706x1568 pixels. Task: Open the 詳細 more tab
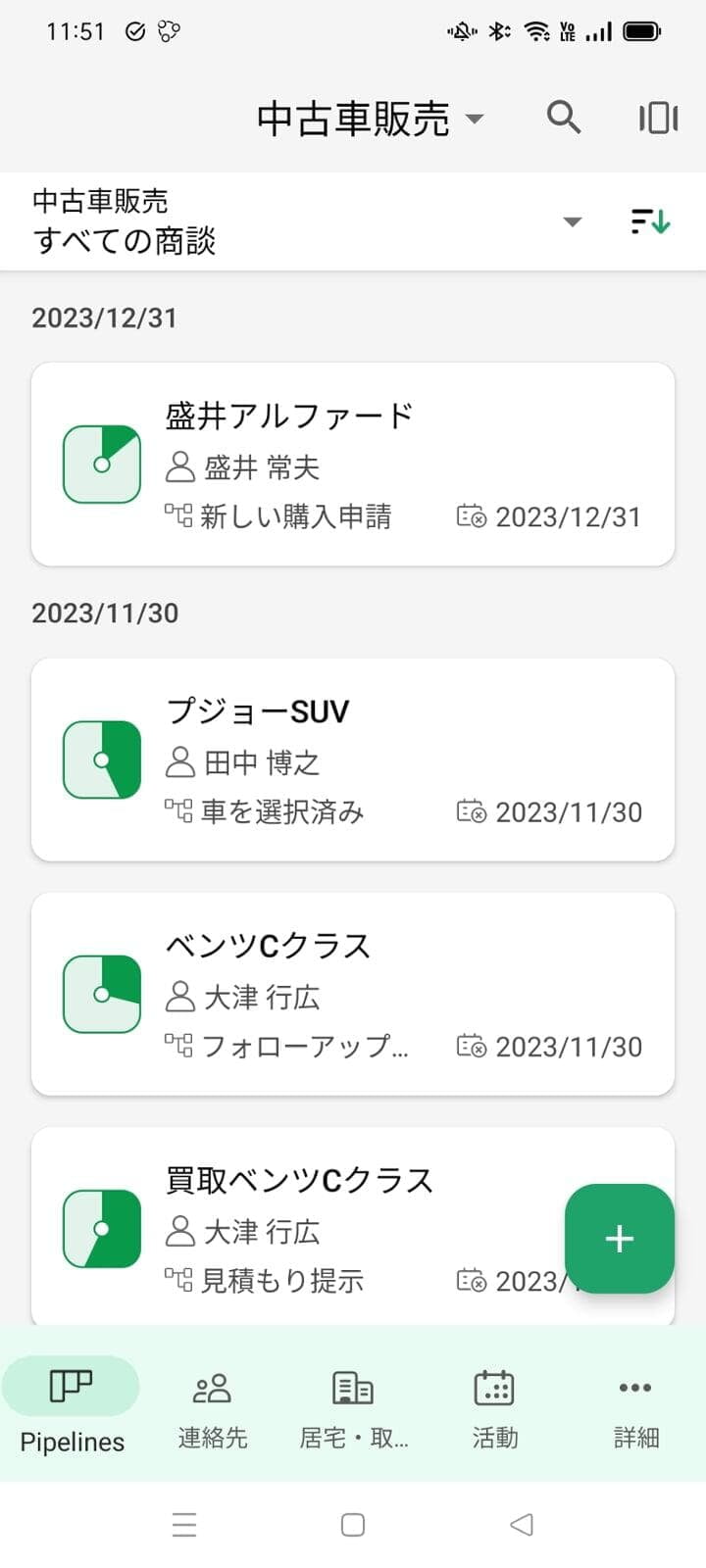(x=635, y=1405)
